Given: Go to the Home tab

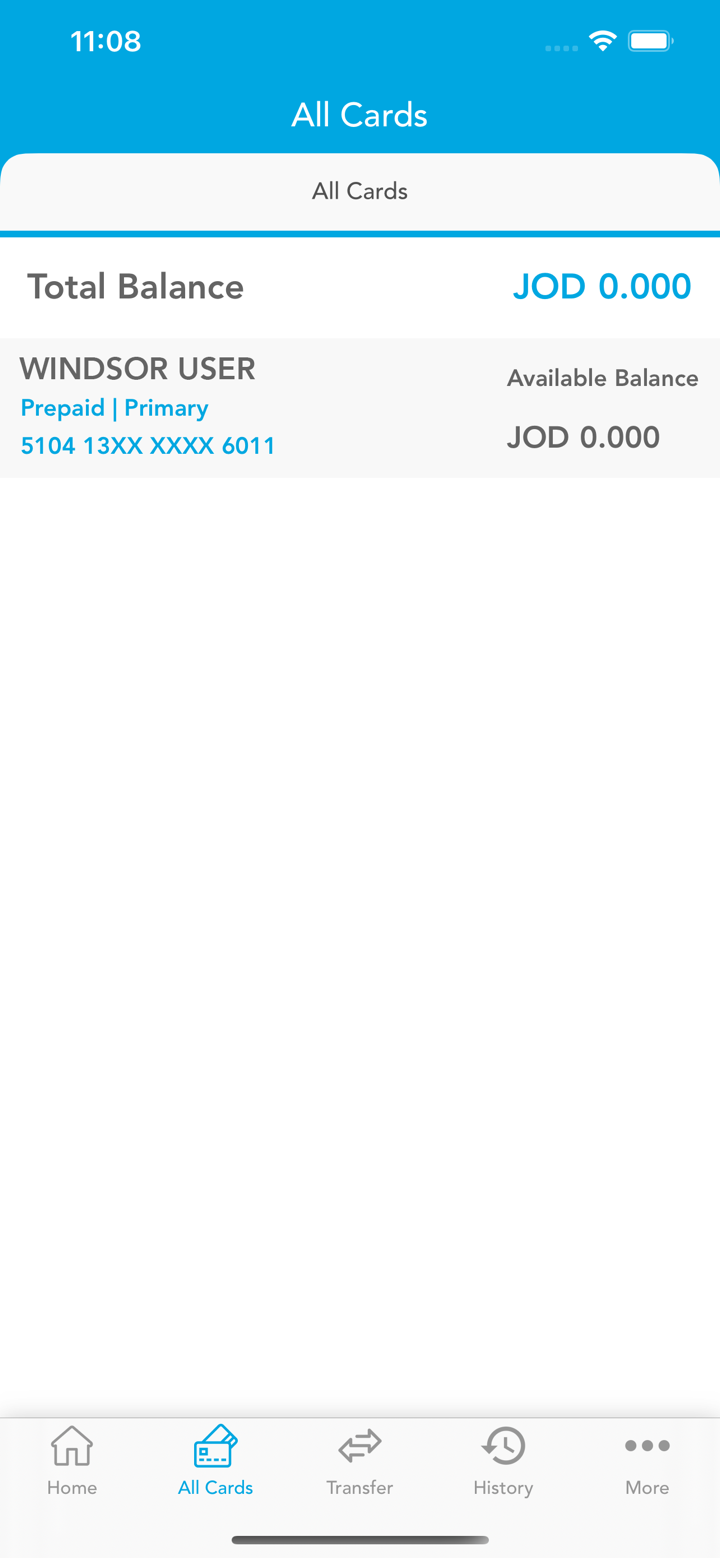Looking at the screenshot, I should (x=72, y=1460).
